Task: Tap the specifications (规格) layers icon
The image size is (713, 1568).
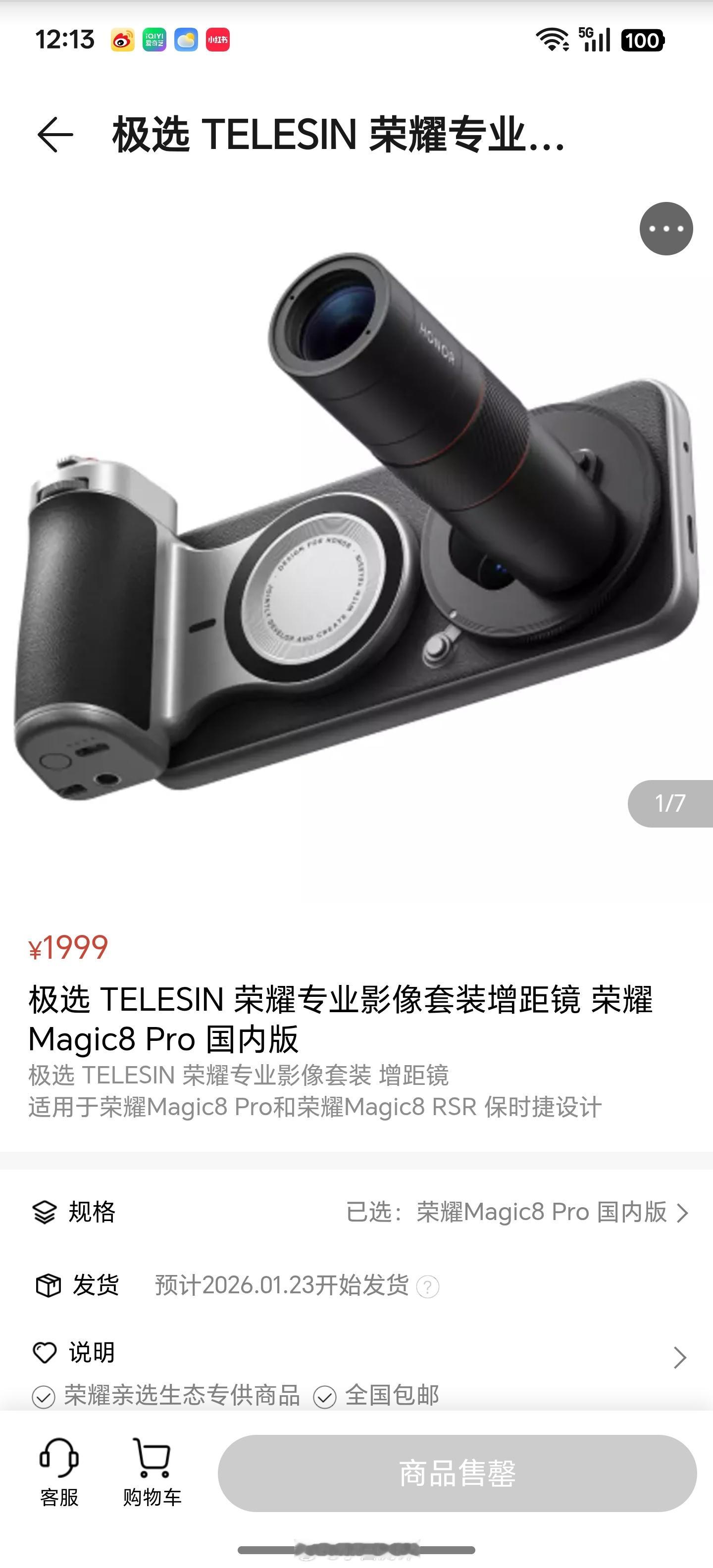Action: pyautogui.click(x=45, y=1213)
